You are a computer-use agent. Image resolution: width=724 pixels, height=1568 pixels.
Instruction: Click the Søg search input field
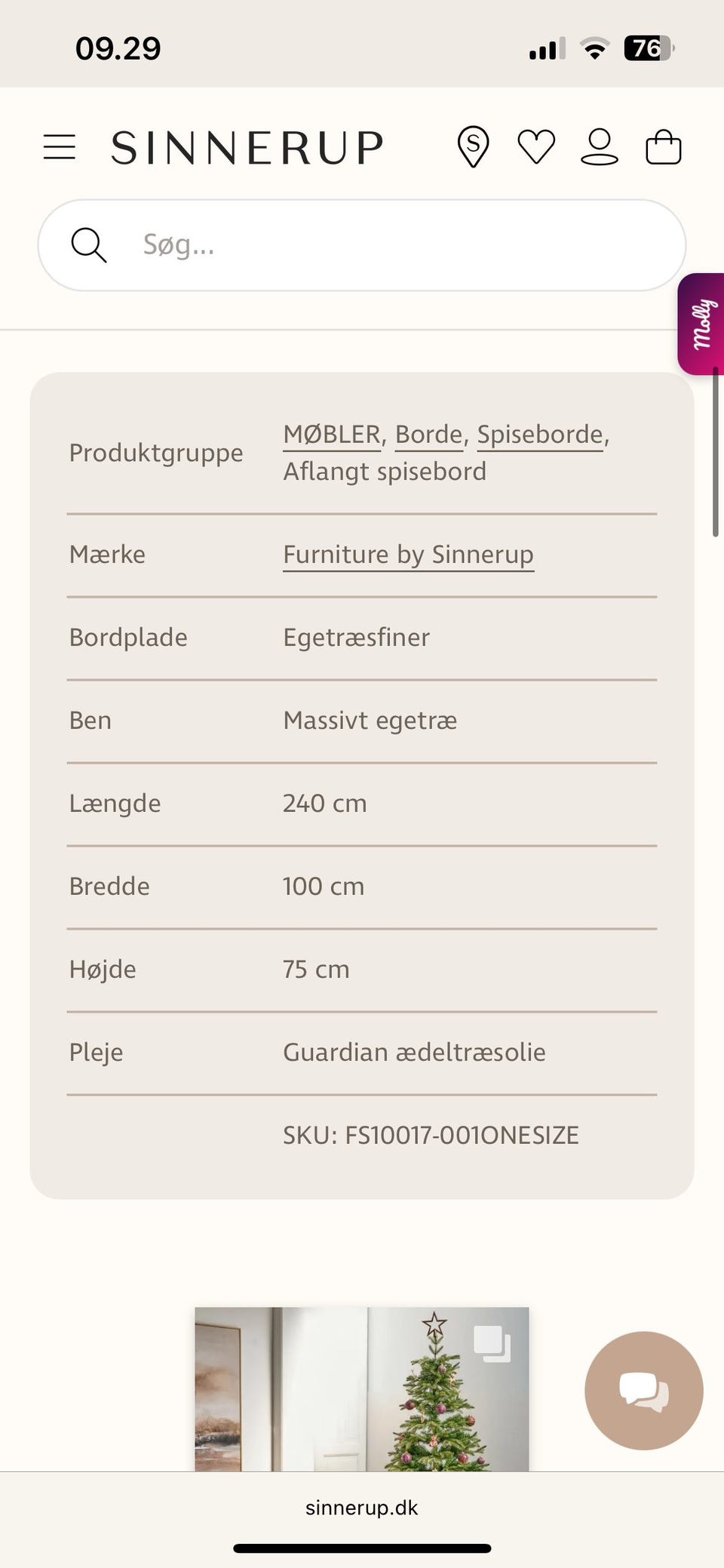[x=362, y=244]
